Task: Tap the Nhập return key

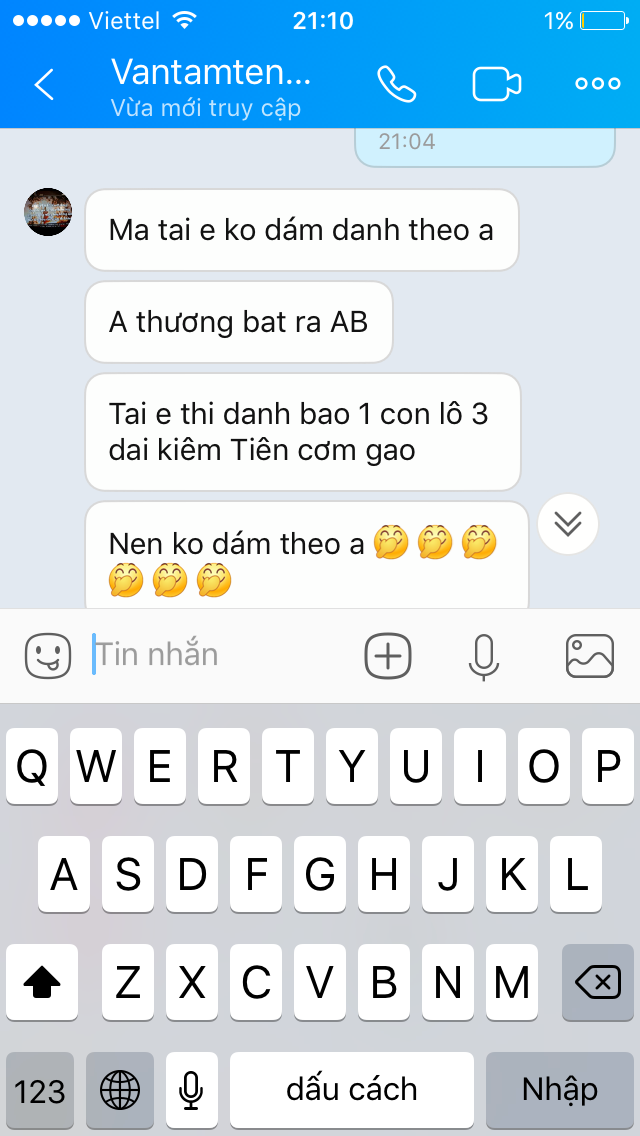Action: (560, 1090)
